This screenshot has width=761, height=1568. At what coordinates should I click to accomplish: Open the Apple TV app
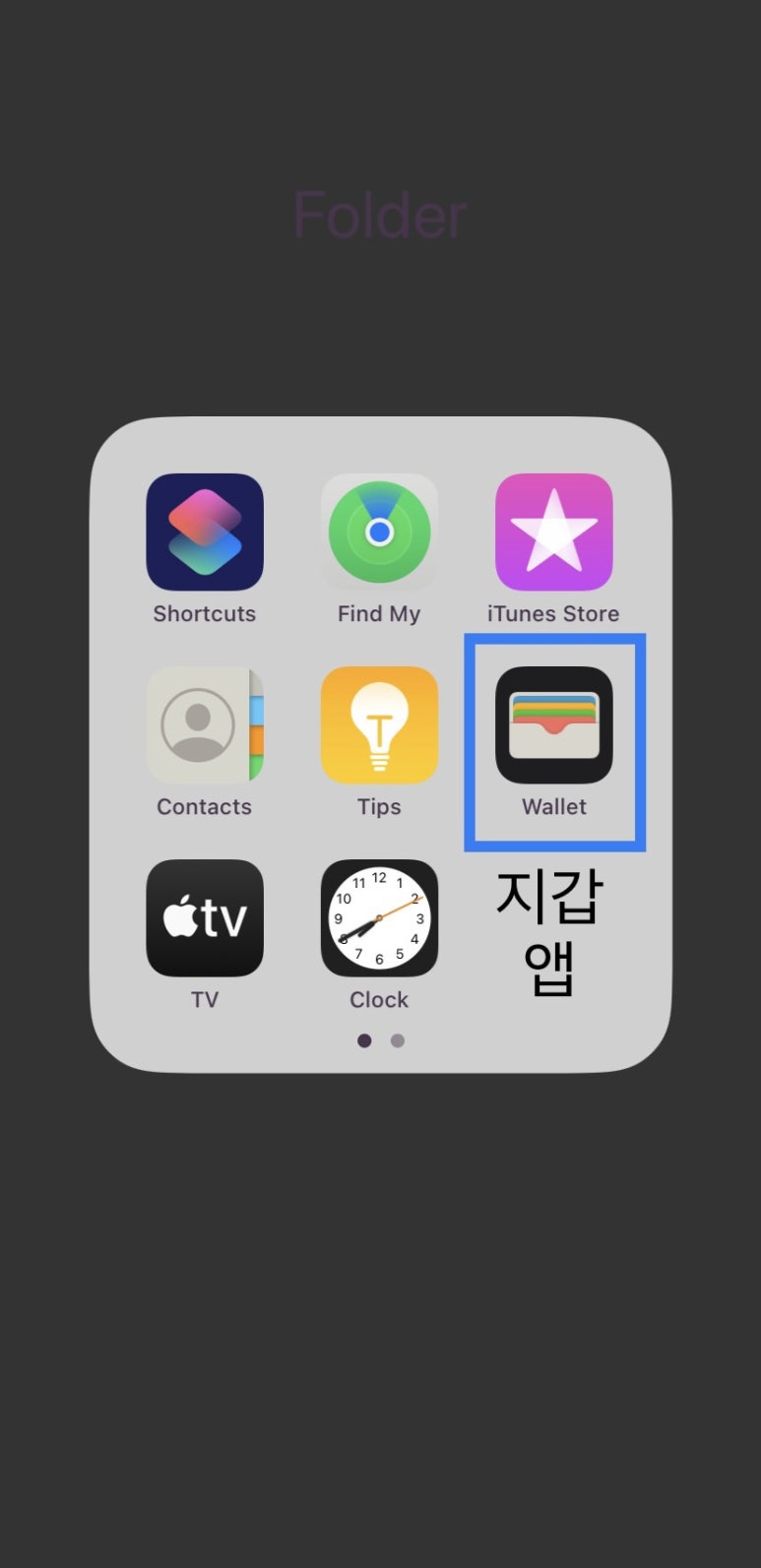(205, 917)
